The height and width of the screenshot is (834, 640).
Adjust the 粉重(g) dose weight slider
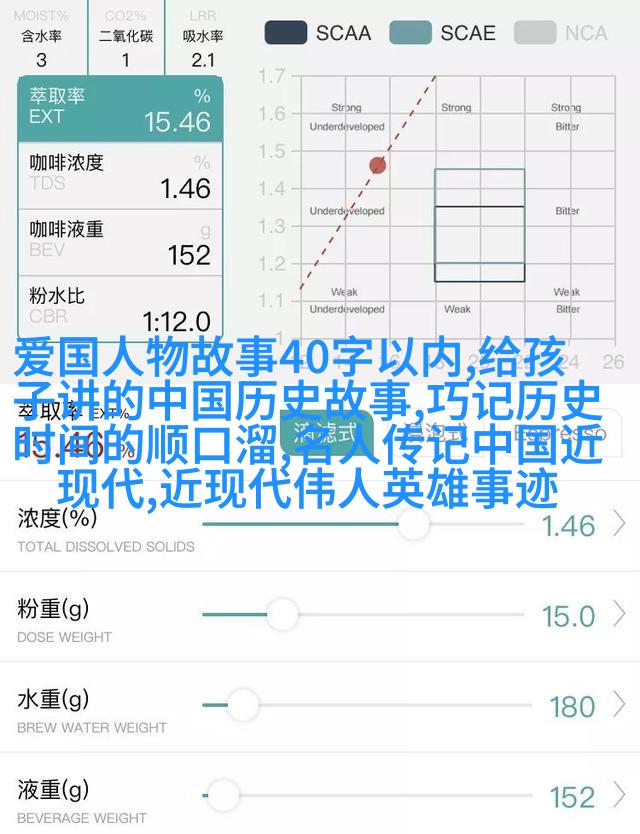click(x=282, y=613)
